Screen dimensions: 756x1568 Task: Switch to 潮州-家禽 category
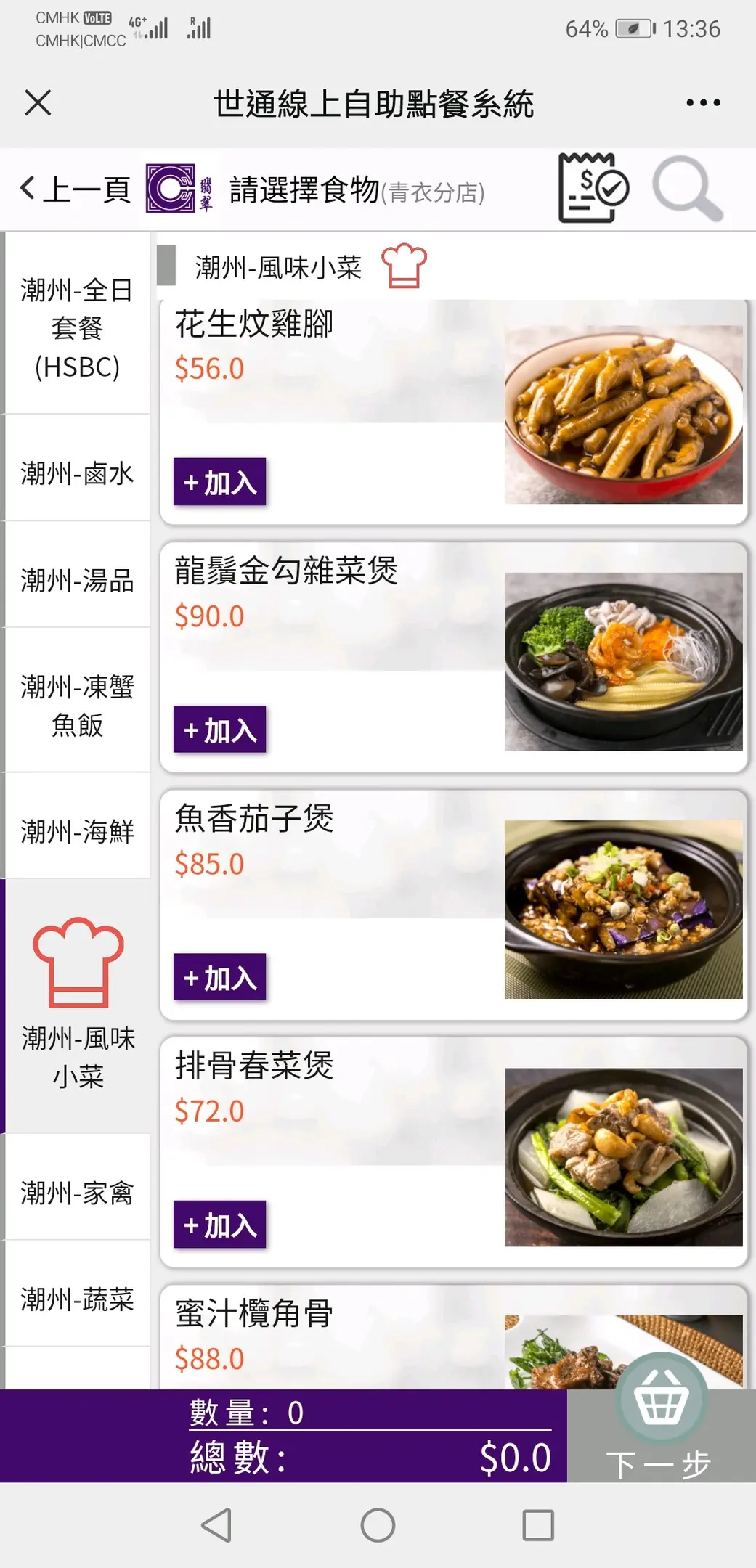tap(77, 1193)
